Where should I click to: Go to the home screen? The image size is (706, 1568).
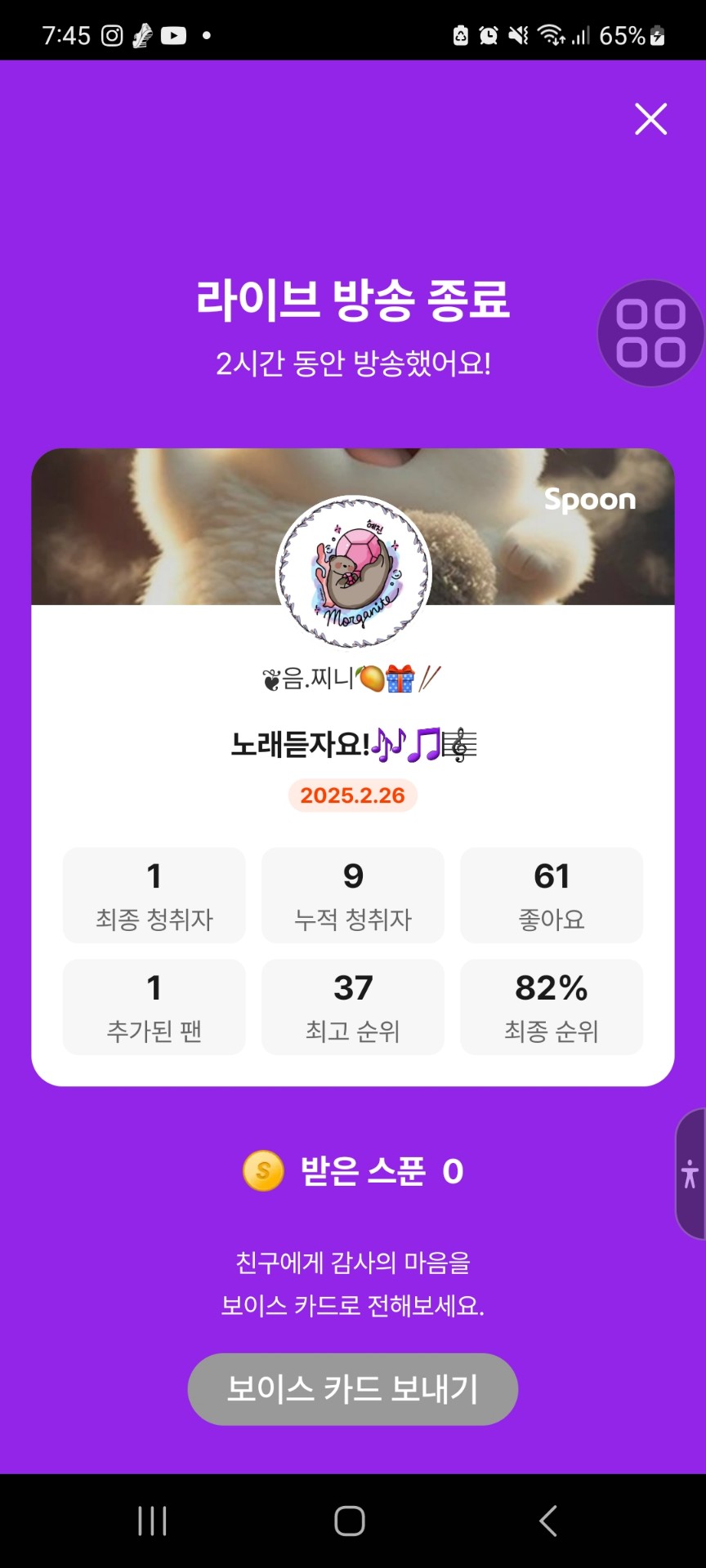pyautogui.click(x=350, y=1521)
